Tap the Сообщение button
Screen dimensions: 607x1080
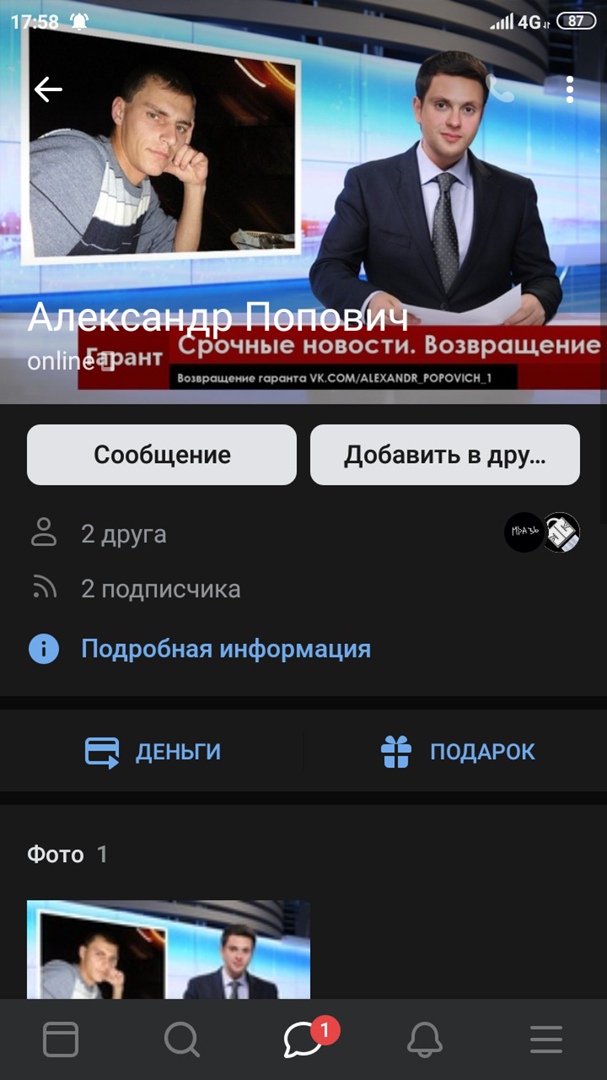(x=162, y=455)
